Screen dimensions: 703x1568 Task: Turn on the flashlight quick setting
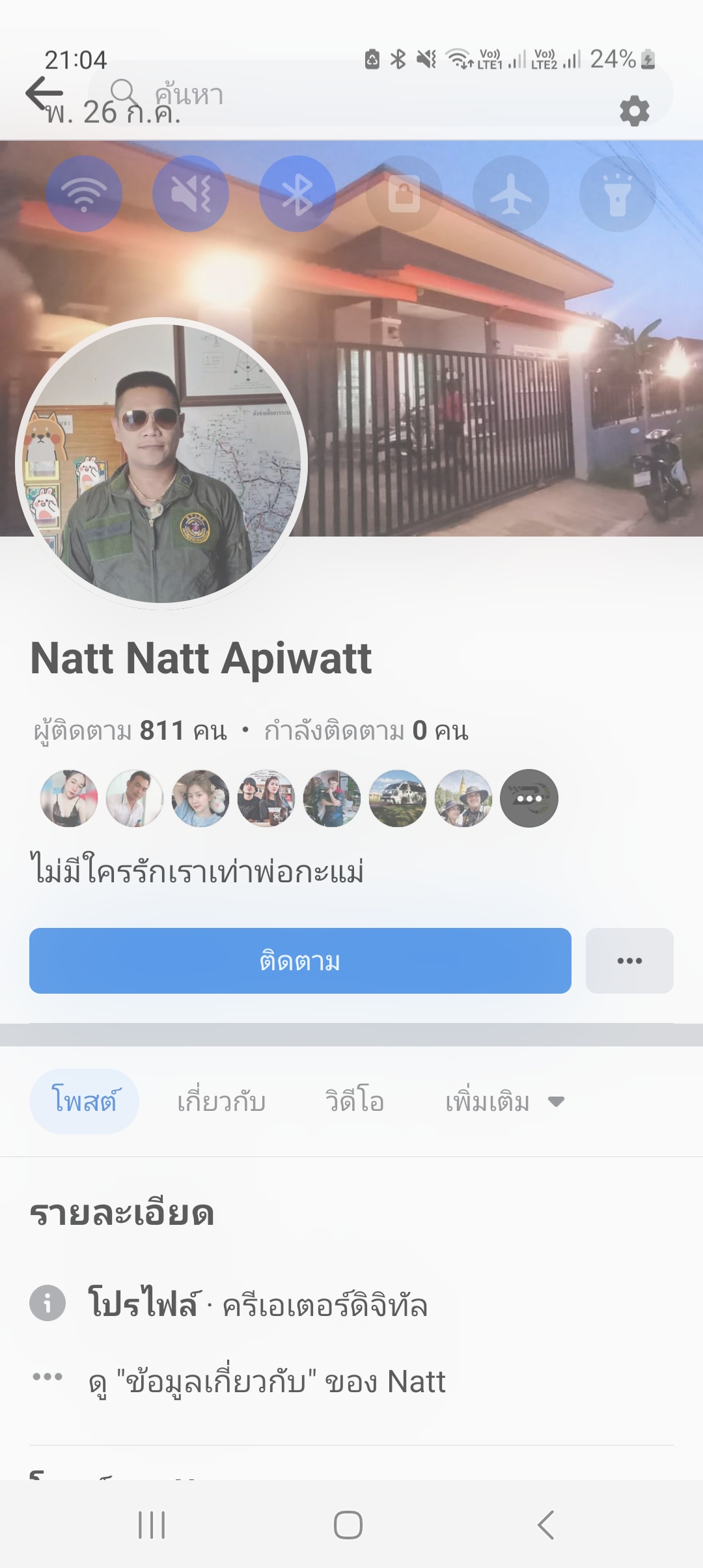click(x=618, y=193)
